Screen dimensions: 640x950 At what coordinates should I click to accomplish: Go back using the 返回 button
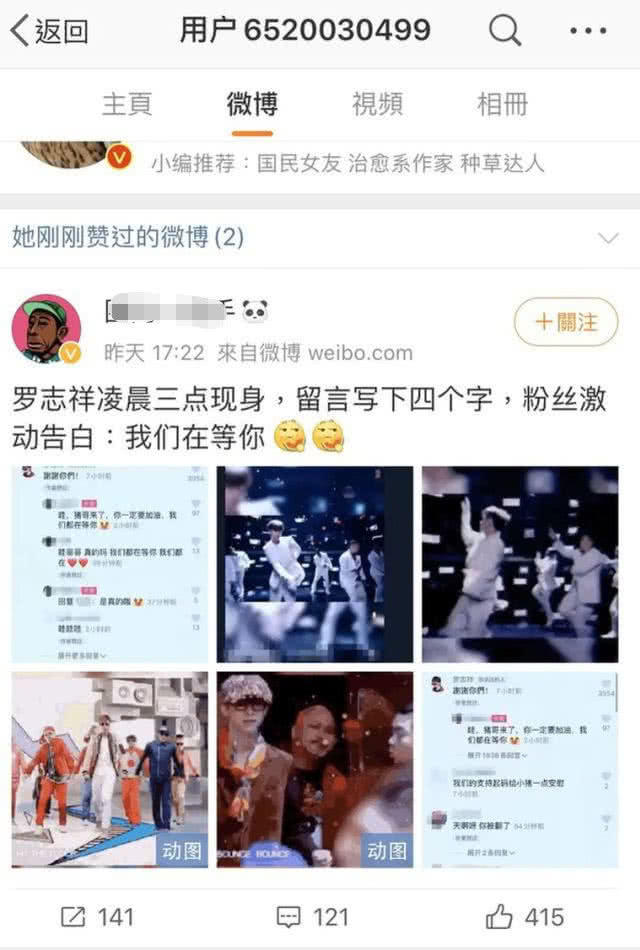50,31
